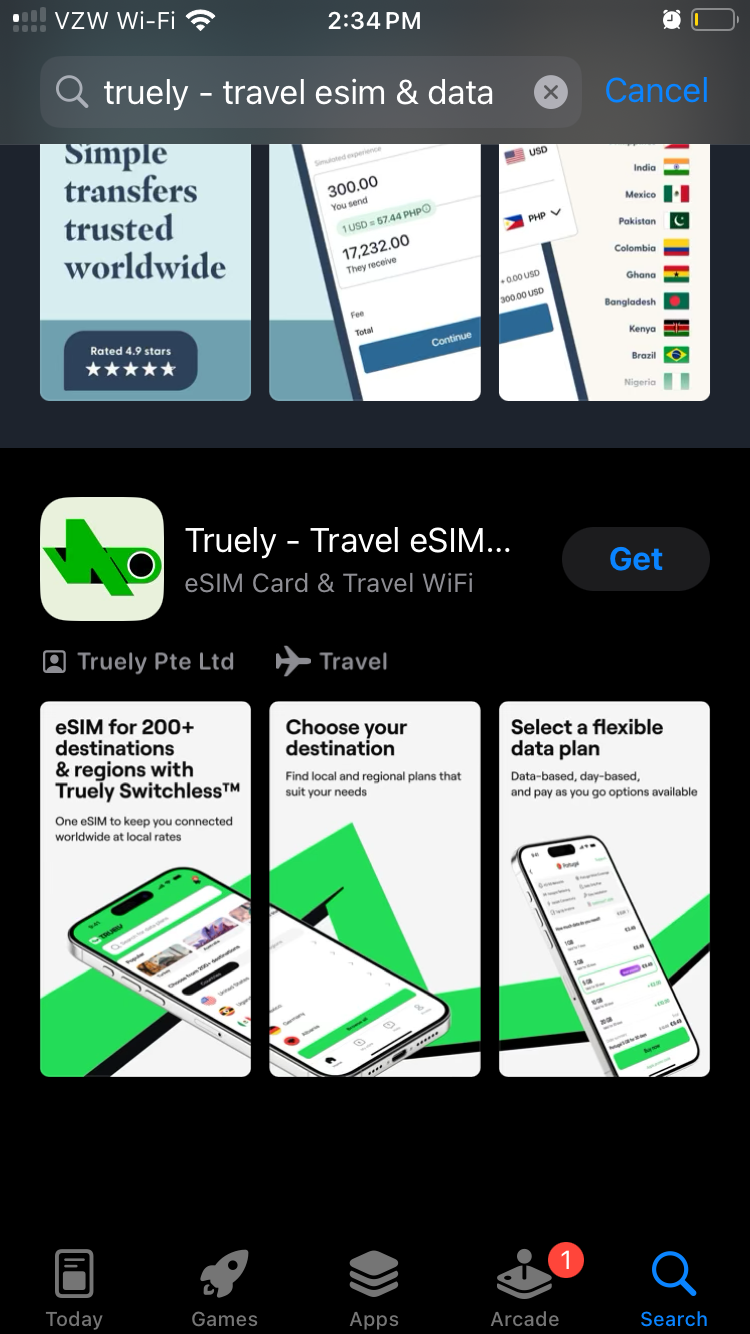Screen dimensions: 750x1334
Task: Tap the search field with truely query
Action: pos(298,93)
